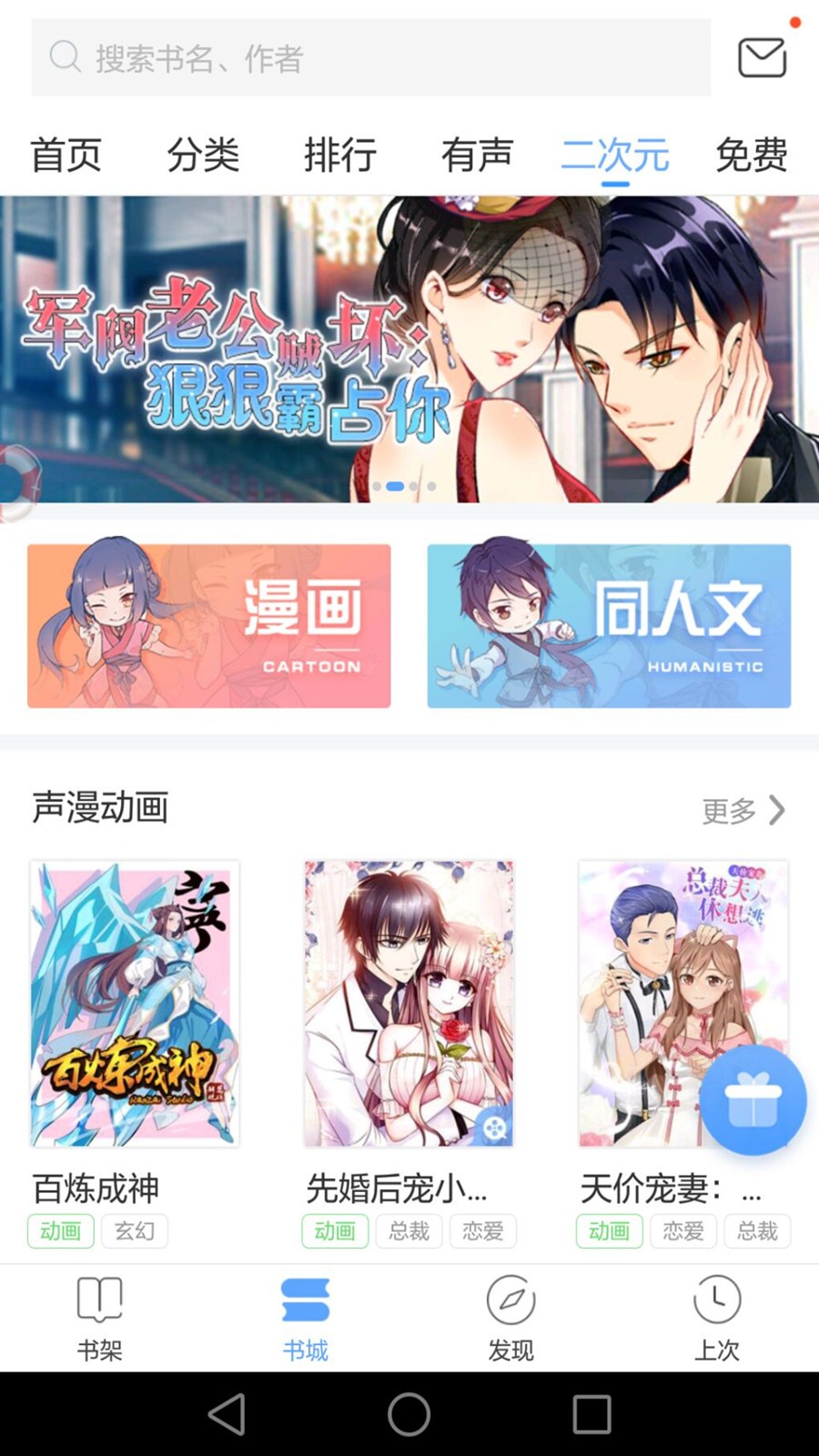
Task: Click the 玄幻 tag under 百炼成神
Action: click(x=134, y=1231)
